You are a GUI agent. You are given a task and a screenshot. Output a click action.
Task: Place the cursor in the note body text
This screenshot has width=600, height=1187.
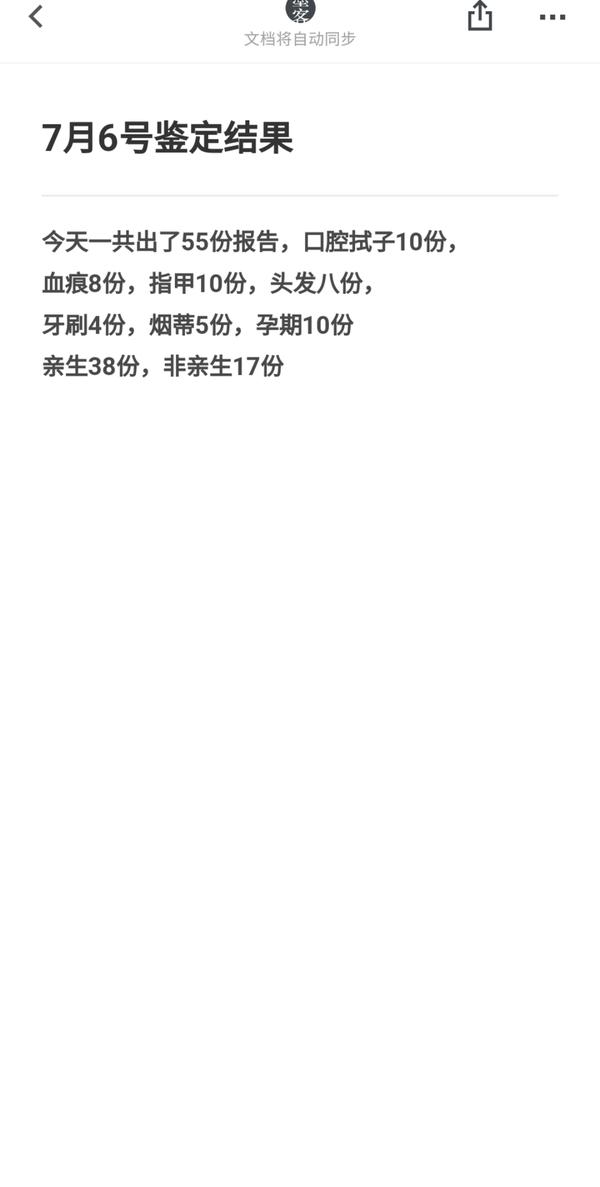(x=250, y=304)
